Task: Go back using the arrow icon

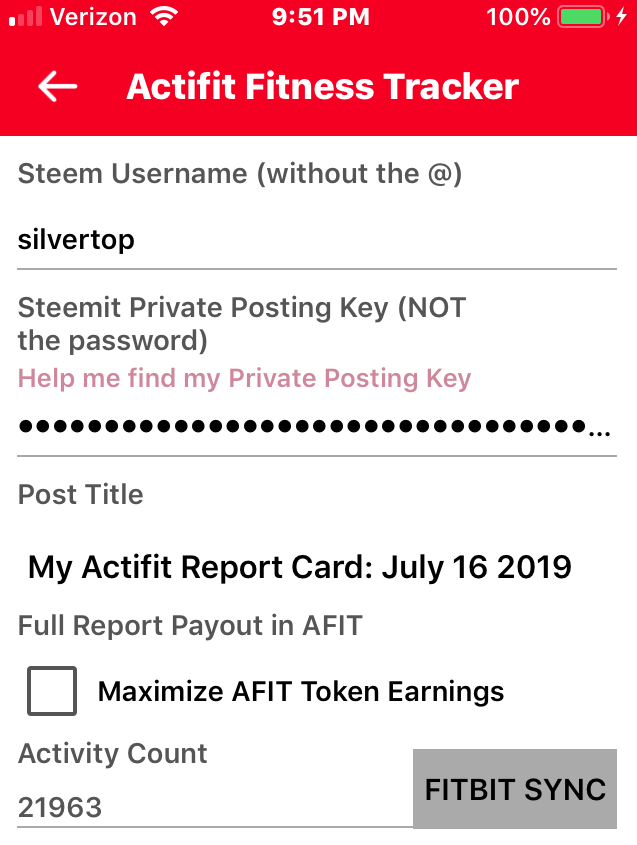Action: [58, 87]
